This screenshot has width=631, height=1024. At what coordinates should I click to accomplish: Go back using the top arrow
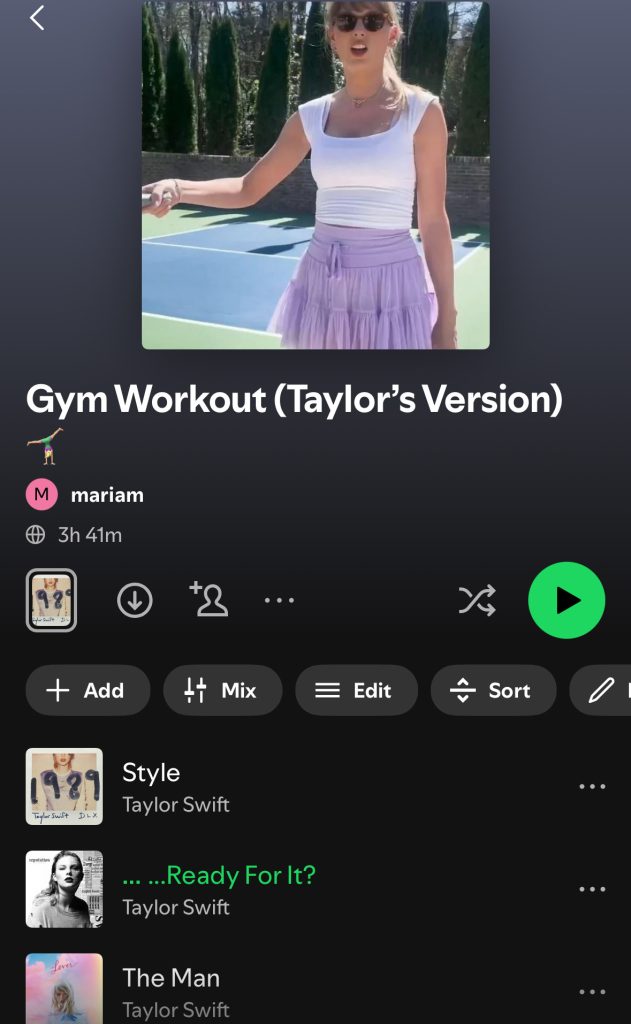pyautogui.click(x=37, y=18)
